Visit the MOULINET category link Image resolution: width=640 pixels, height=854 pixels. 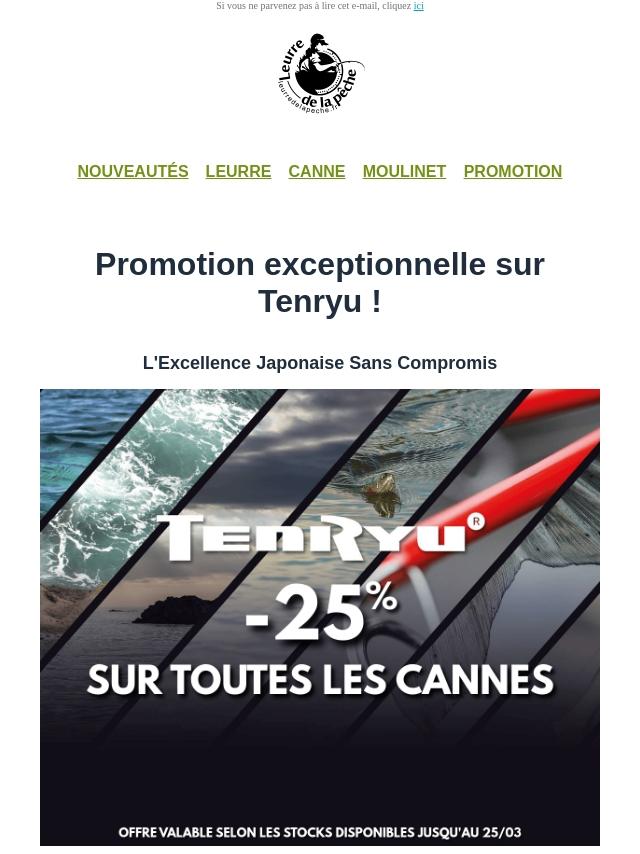click(x=404, y=172)
